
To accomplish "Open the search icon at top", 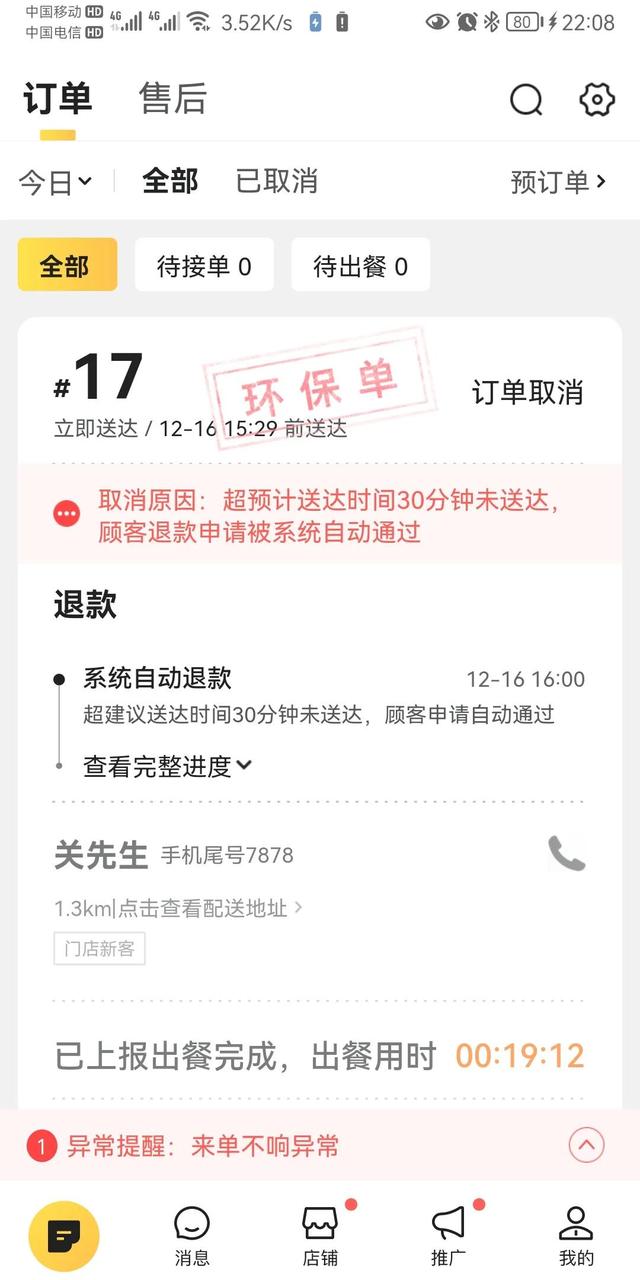I will pos(526,100).
